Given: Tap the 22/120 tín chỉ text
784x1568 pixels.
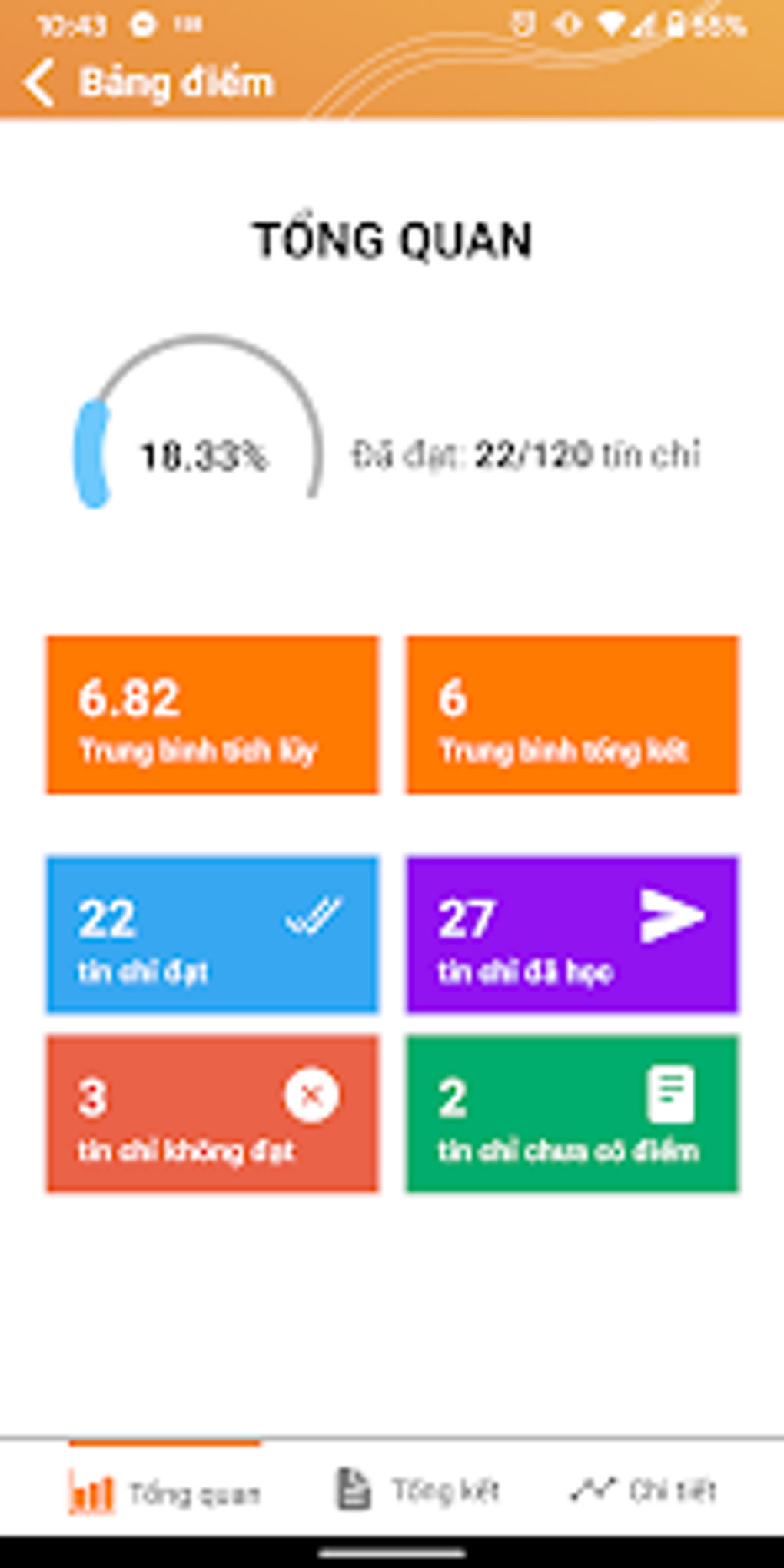Looking at the screenshot, I should [534, 453].
